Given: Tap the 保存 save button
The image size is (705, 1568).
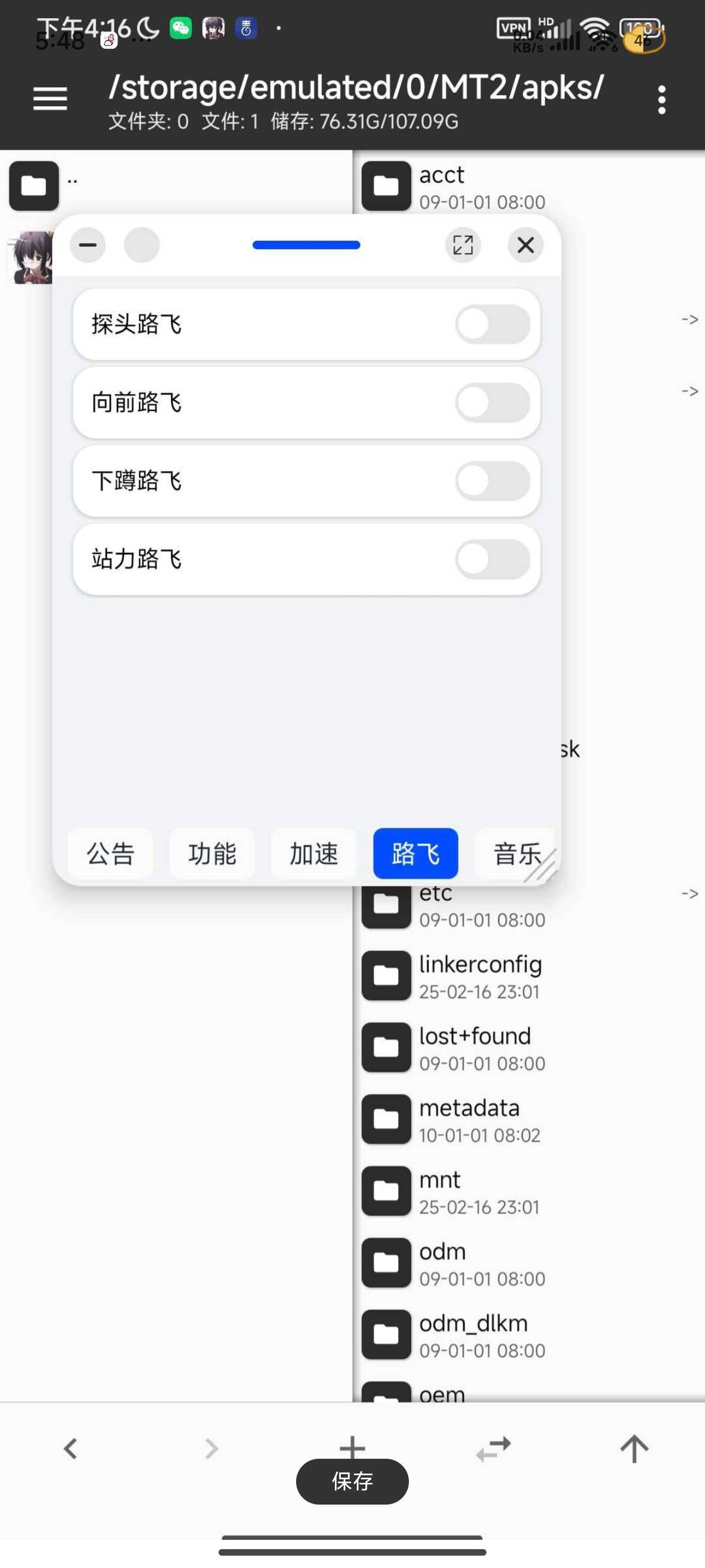Looking at the screenshot, I should [x=352, y=1482].
